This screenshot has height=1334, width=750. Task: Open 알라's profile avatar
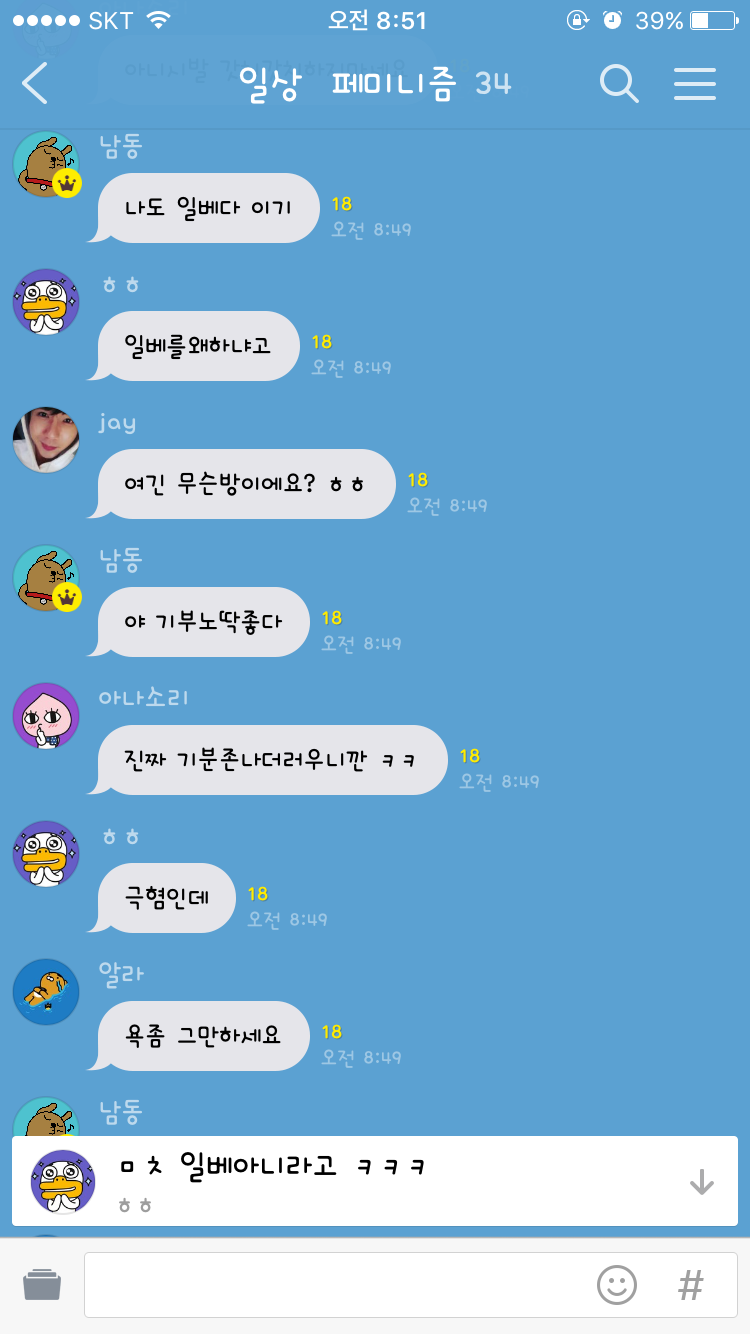pyautogui.click(x=46, y=992)
